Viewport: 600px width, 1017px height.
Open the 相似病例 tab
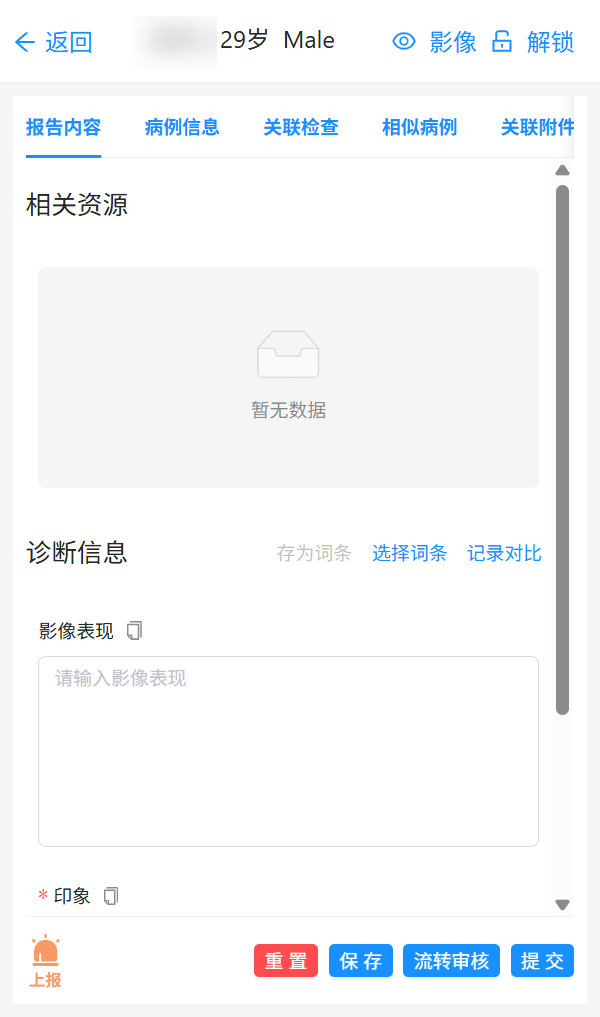click(x=419, y=127)
